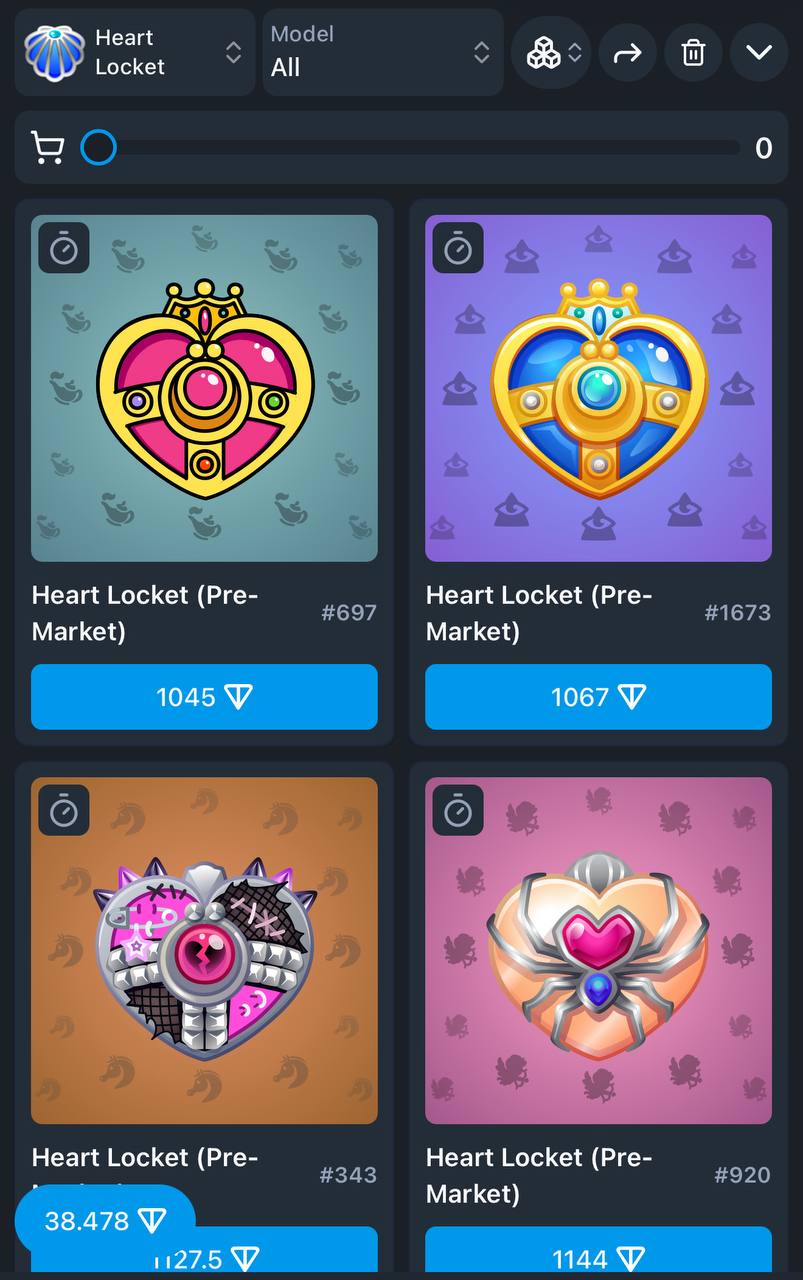The image size is (803, 1280).
Task: Buy Heart Locket #697 for 1045
Action: (x=204, y=697)
